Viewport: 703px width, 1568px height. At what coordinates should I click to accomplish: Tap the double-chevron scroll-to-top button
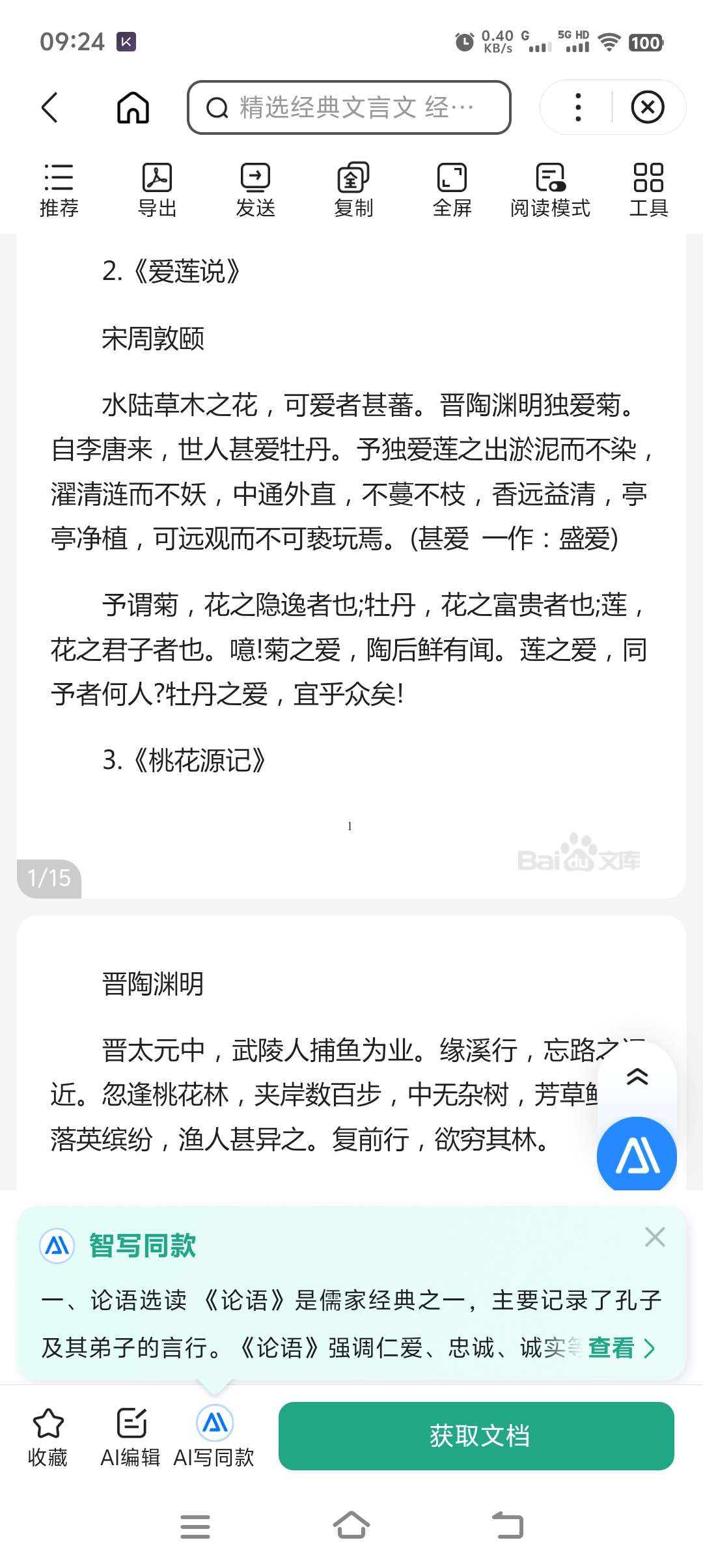[637, 1077]
